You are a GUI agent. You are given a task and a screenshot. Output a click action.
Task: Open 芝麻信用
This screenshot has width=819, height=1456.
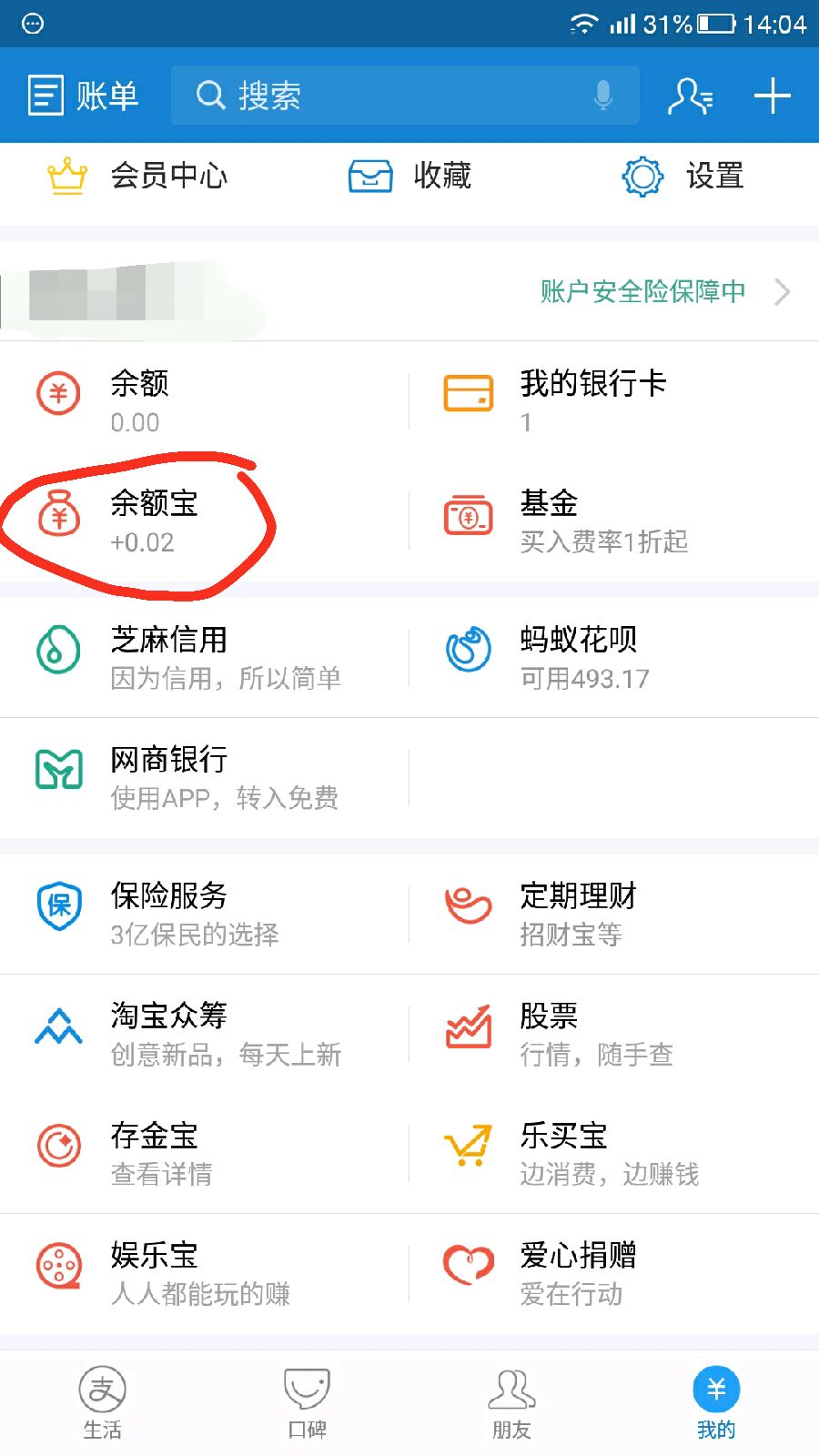pos(205,657)
